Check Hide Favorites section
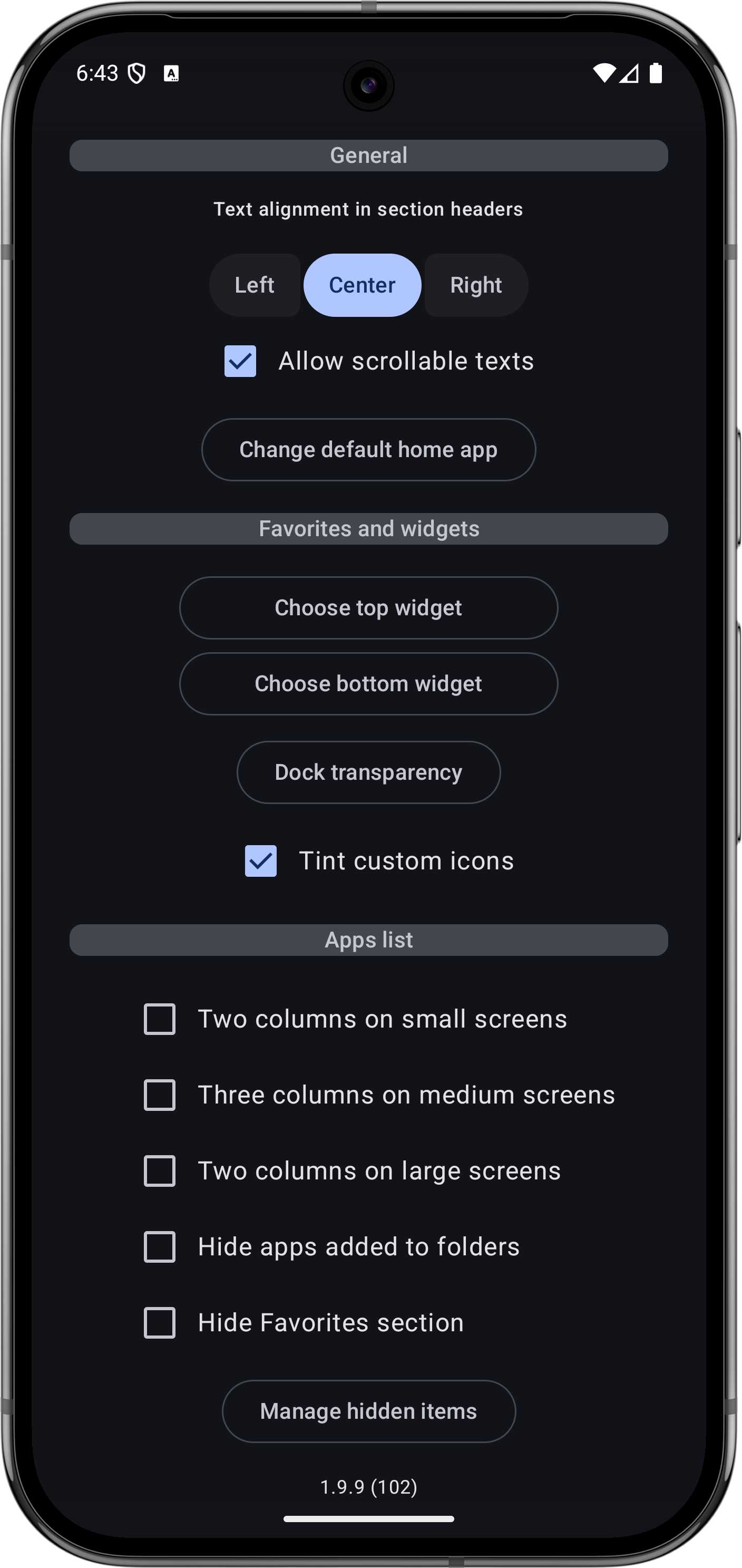This screenshot has height=1568, width=742. (x=160, y=1323)
